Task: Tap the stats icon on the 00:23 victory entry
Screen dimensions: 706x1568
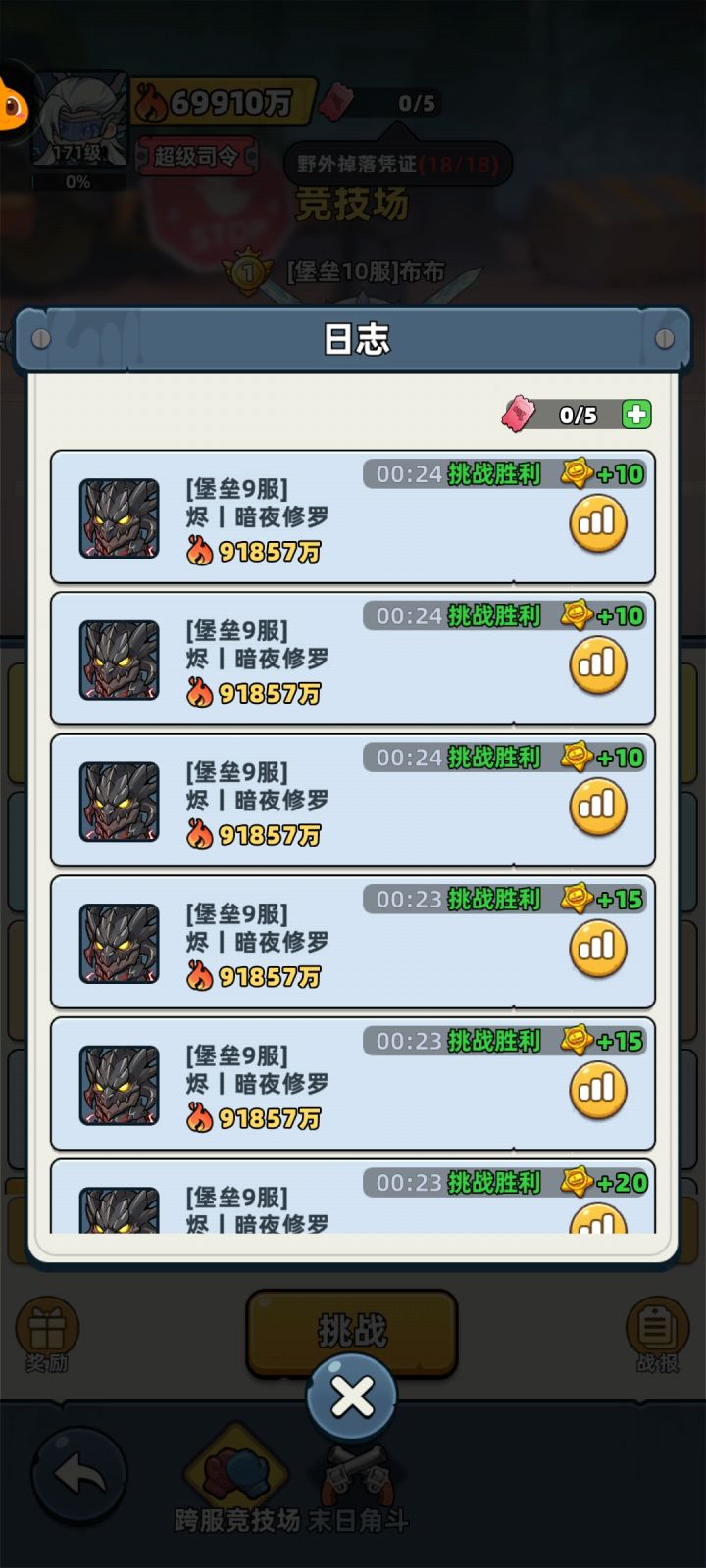Action: coord(598,950)
